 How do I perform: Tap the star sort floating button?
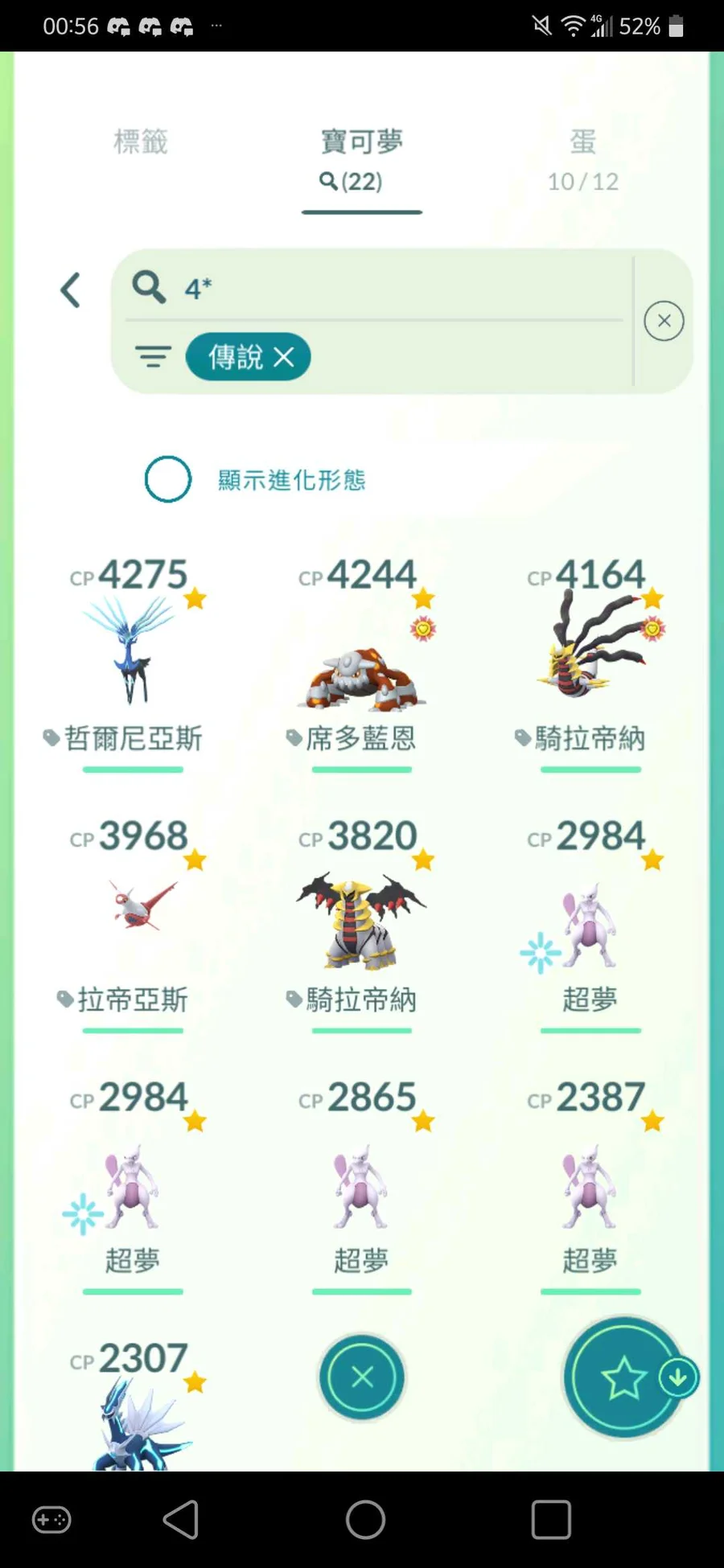(623, 1377)
